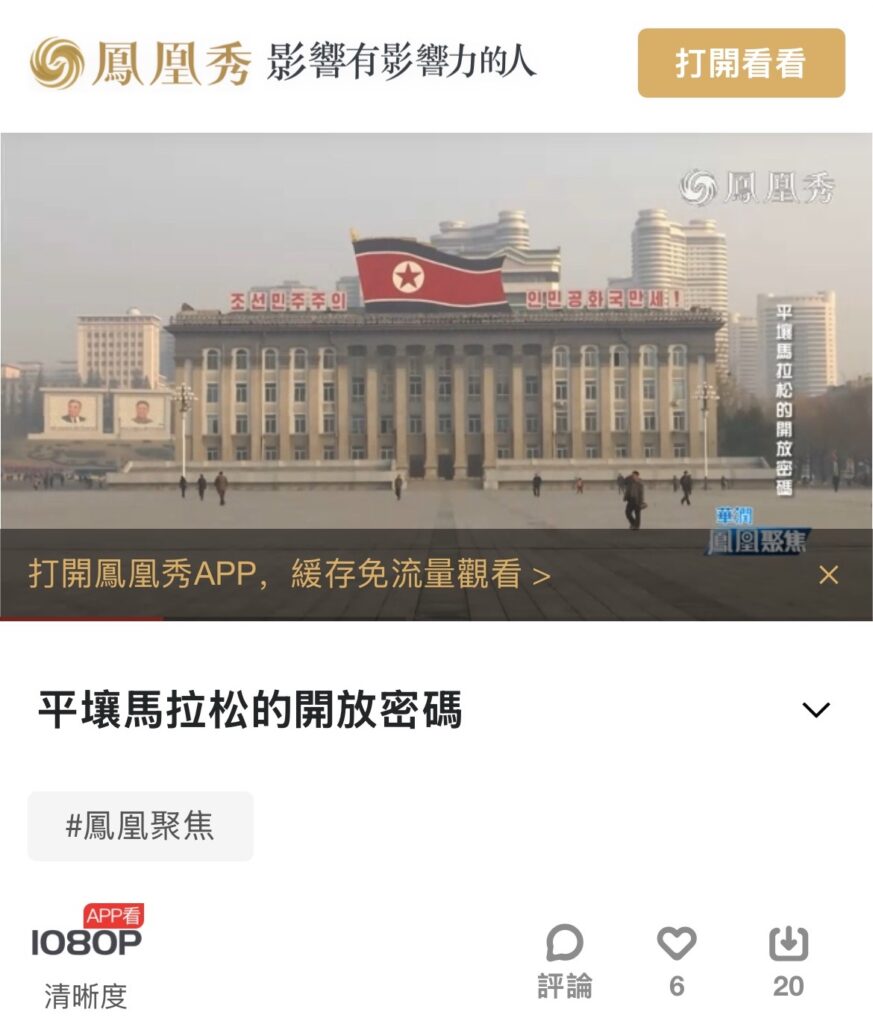Open the 評論 comments
The image size is (873, 1024).
click(x=564, y=960)
